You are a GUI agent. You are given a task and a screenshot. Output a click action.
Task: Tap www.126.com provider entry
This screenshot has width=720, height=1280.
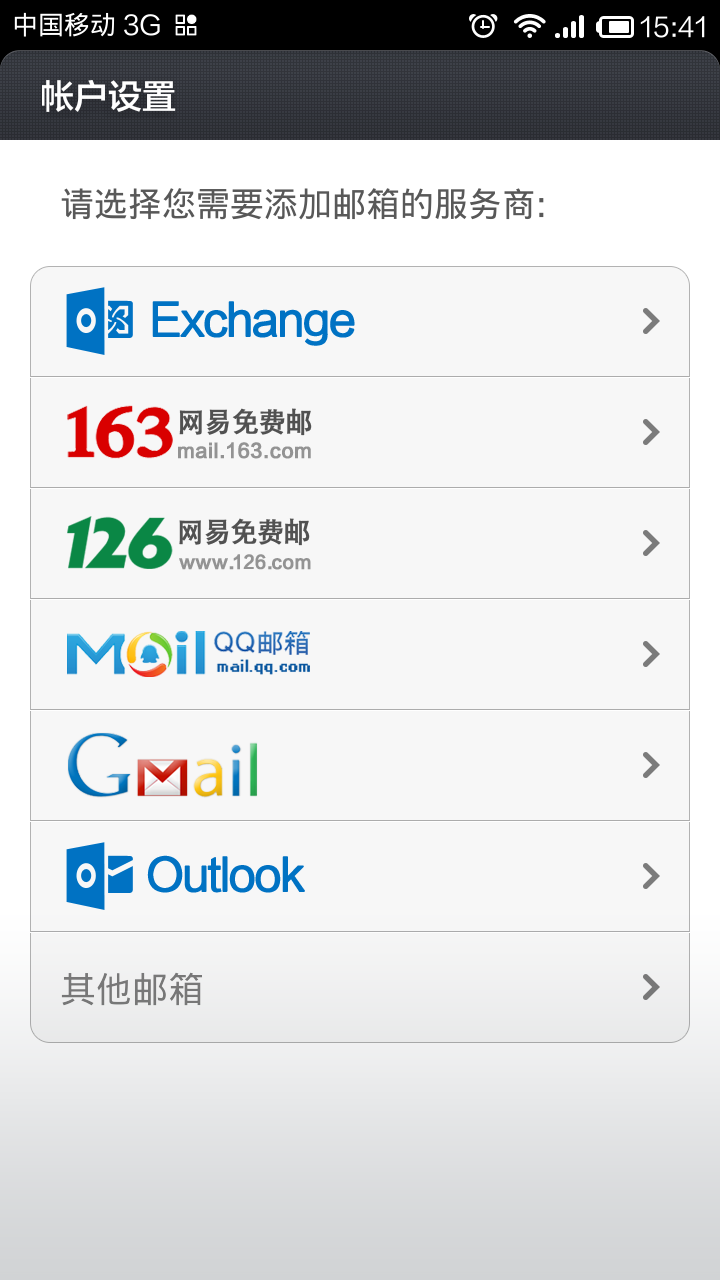pos(360,541)
